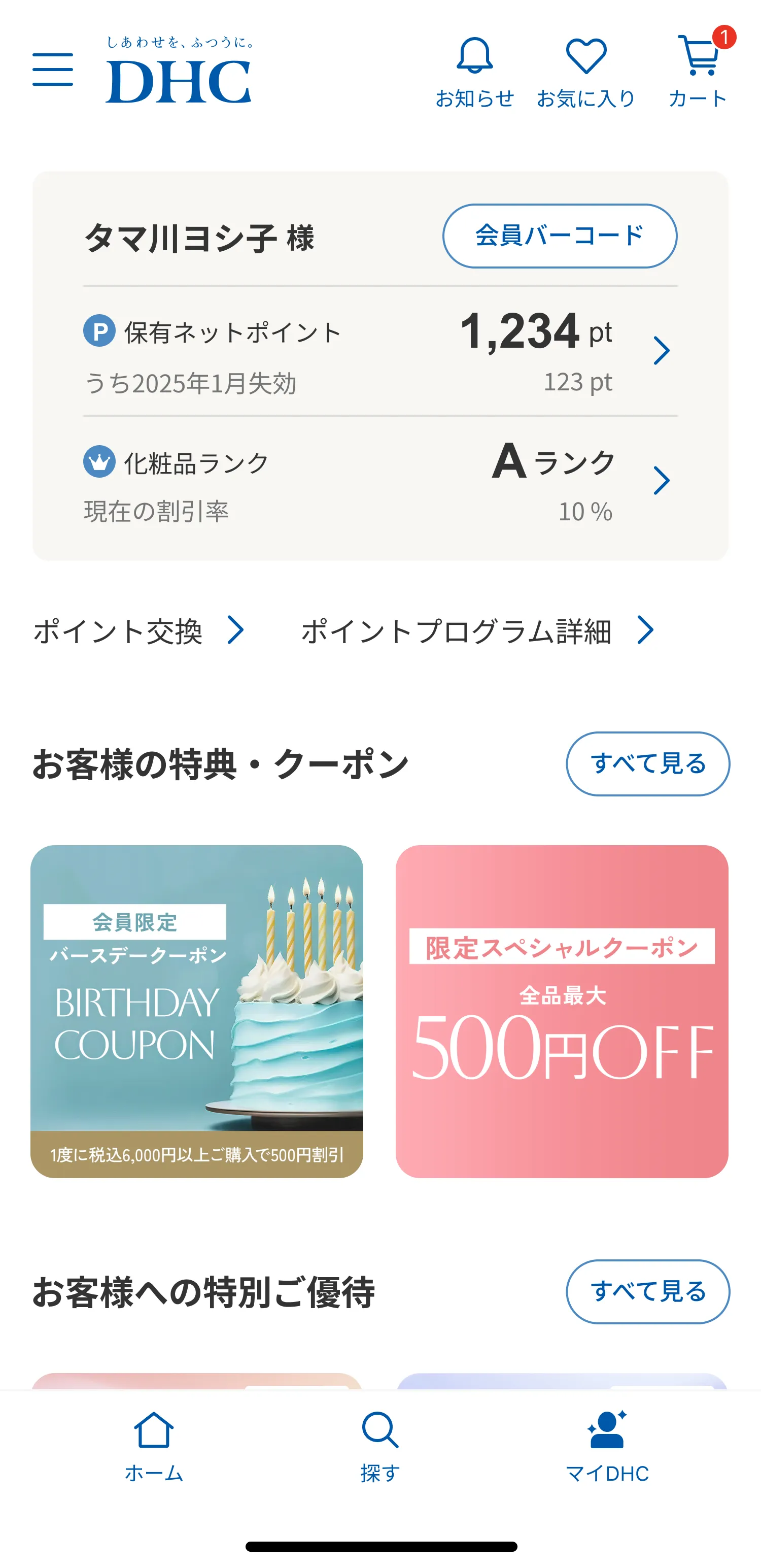Tap the crown icon beside 化粧品ランク
This screenshot has width=761, height=1568.
tap(99, 461)
